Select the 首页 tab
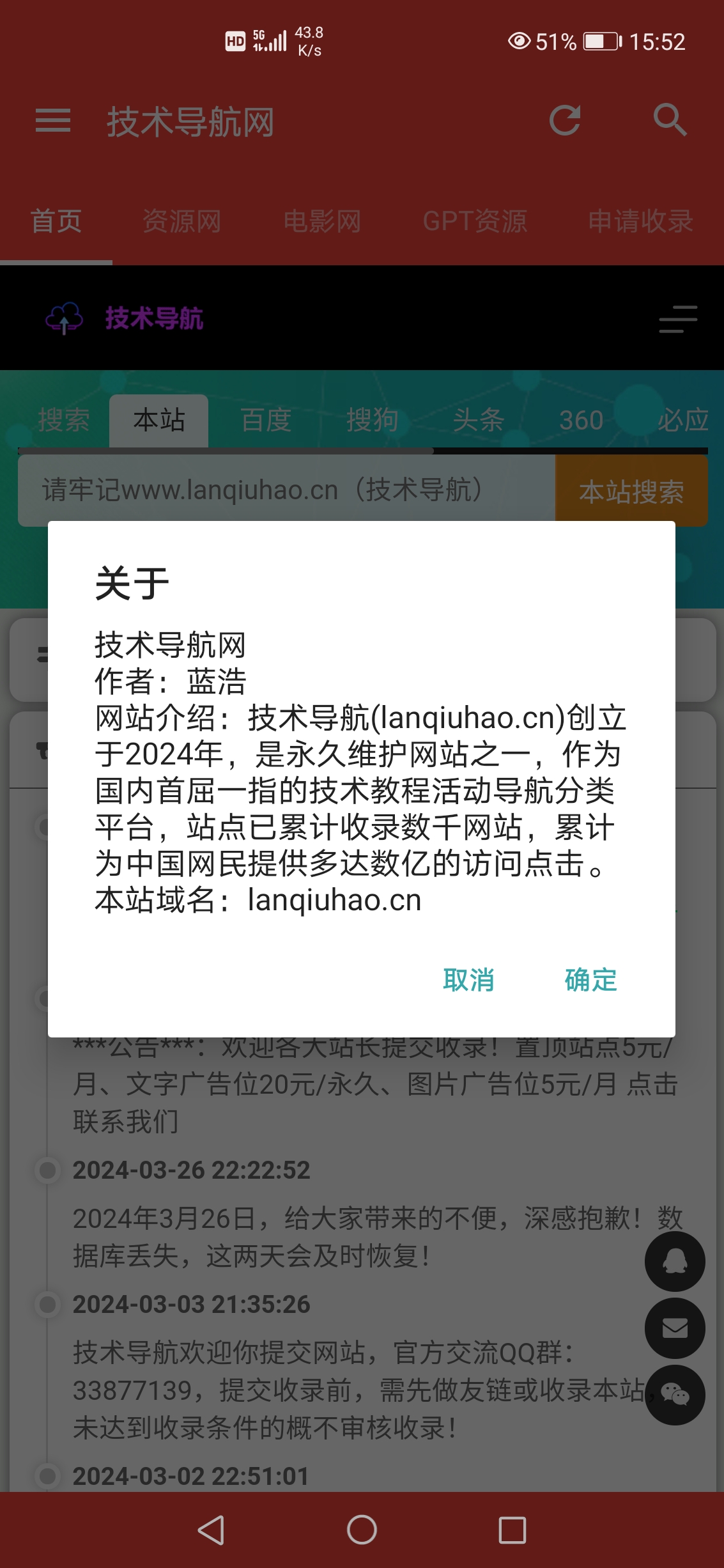This screenshot has height=1568, width=724. click(56, 221)
